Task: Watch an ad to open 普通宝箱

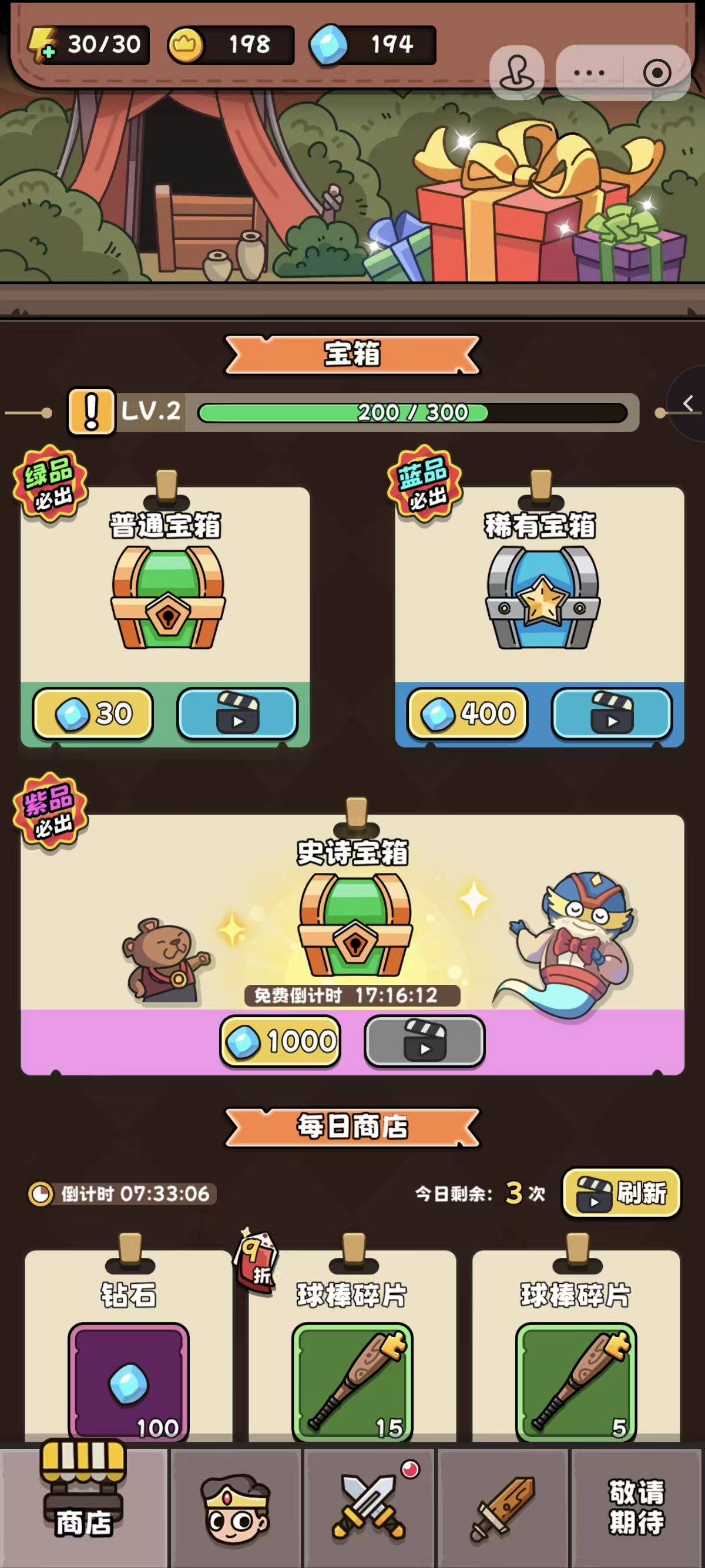Action: (x=237, y=714)
